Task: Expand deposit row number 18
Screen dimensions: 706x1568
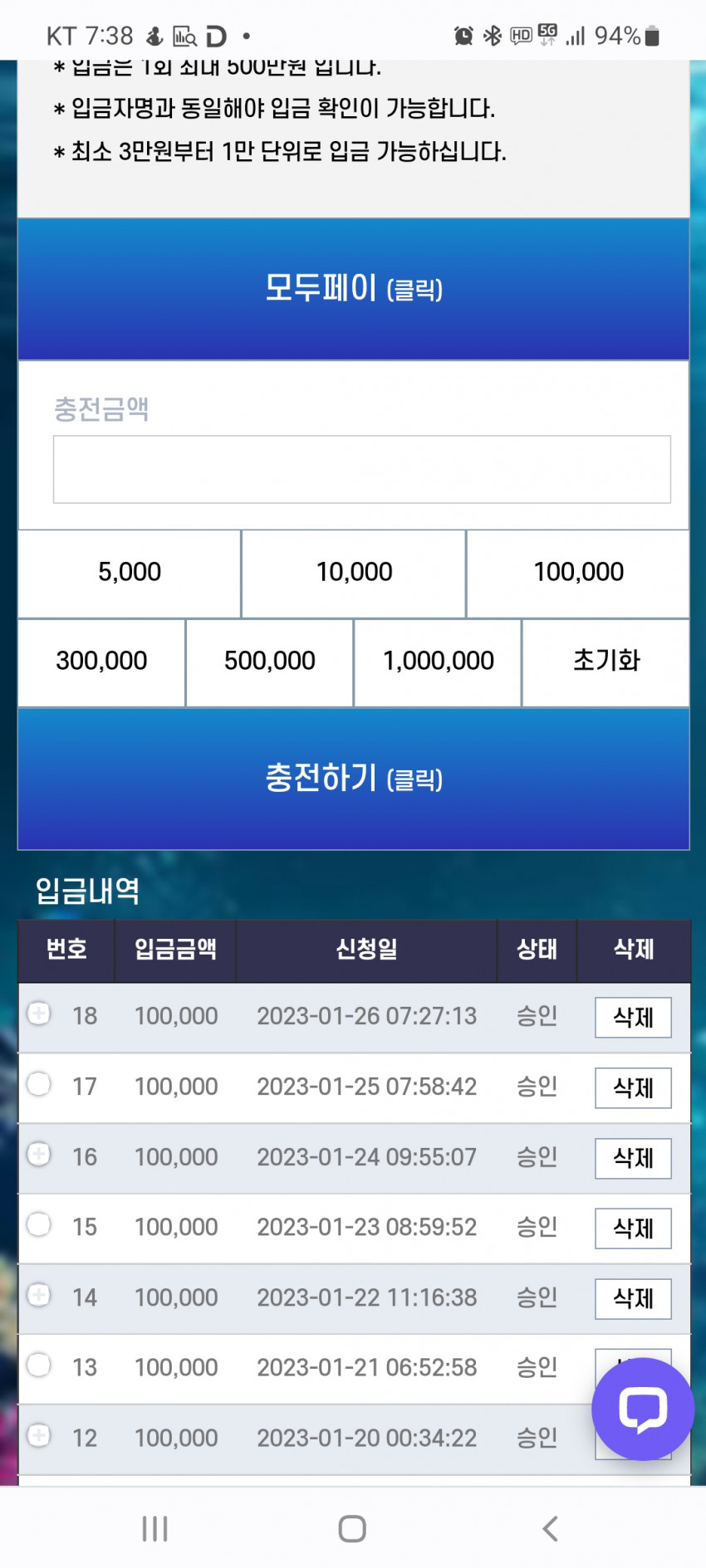Action: 39,1014
